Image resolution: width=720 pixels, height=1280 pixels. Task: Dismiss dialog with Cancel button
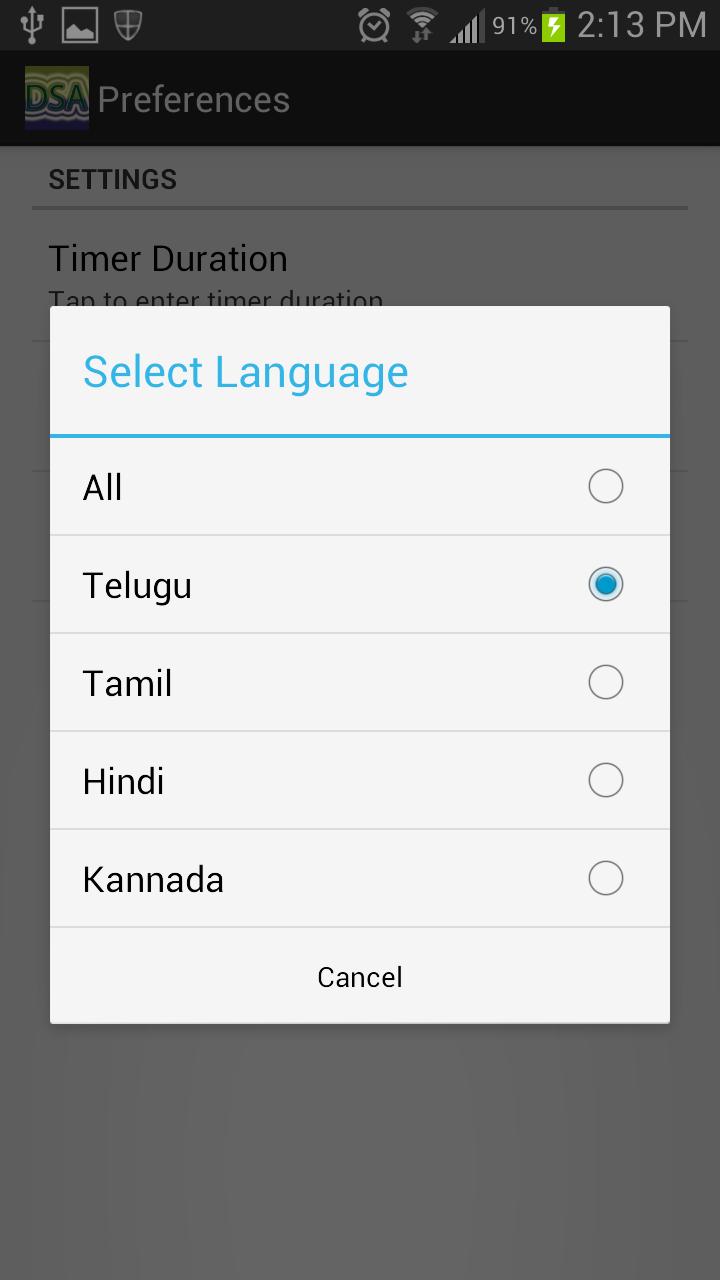(x=360, y=977)
